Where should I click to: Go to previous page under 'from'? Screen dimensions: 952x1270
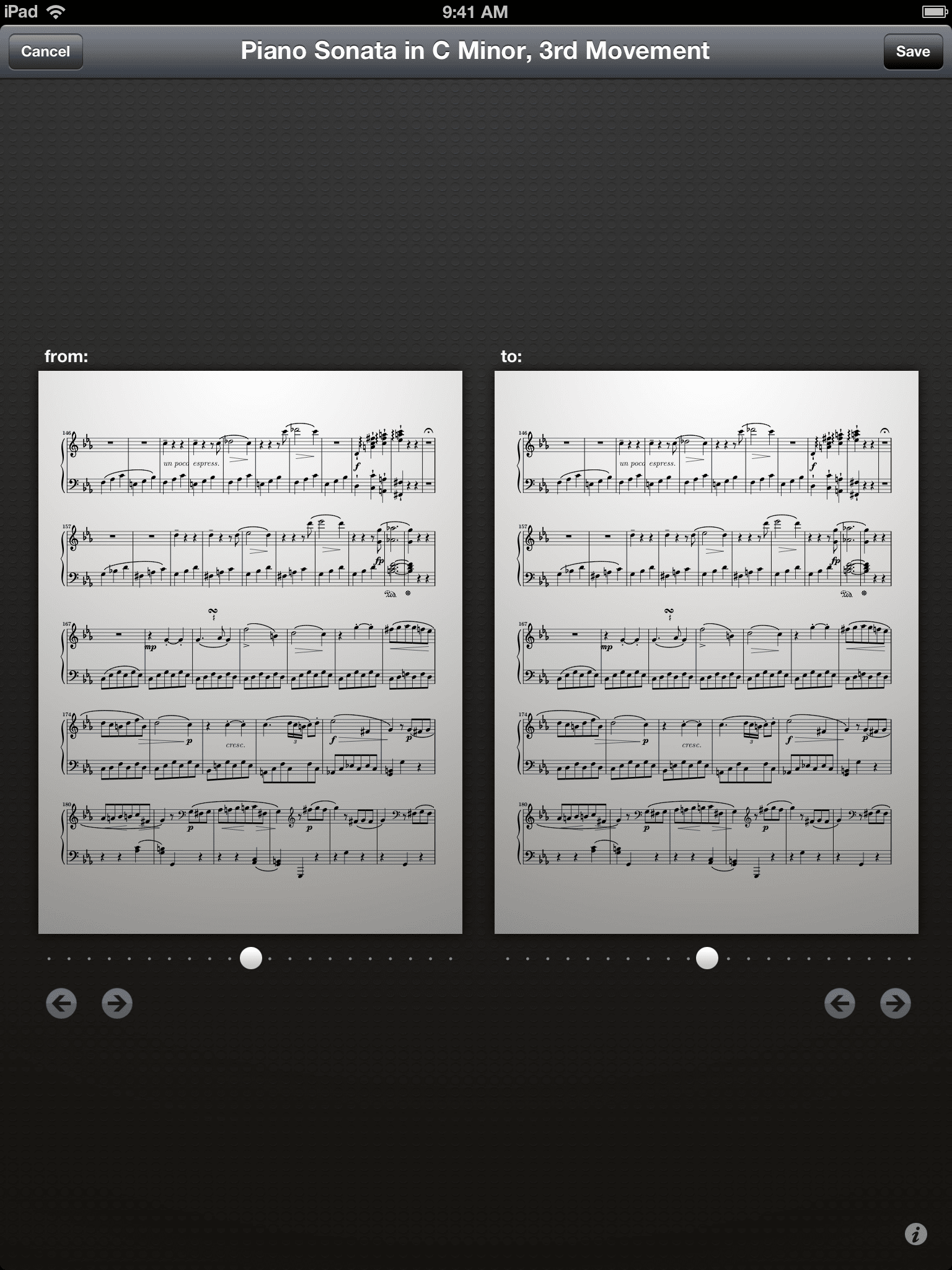pos(61,1003)
